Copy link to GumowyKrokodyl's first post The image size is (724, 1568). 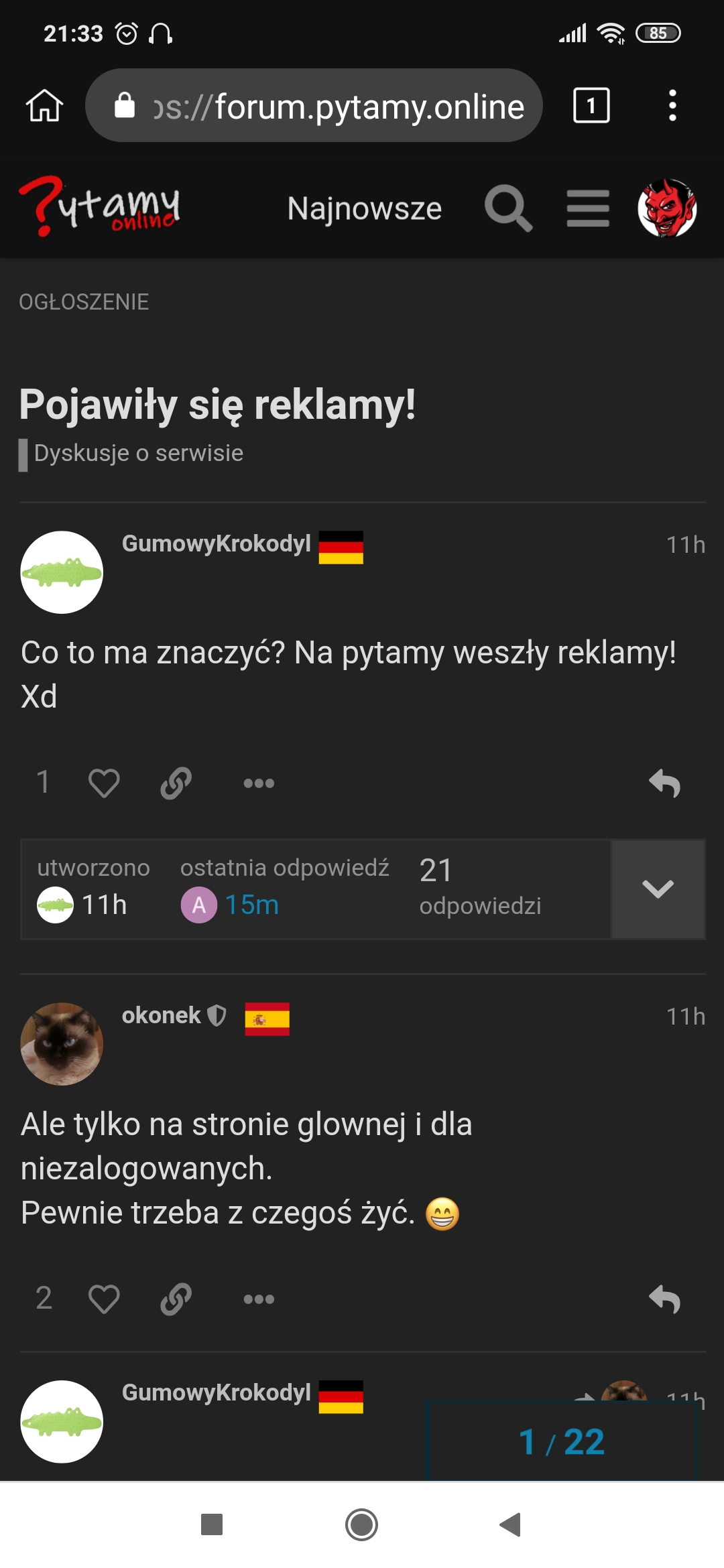[x=176, y=783]
